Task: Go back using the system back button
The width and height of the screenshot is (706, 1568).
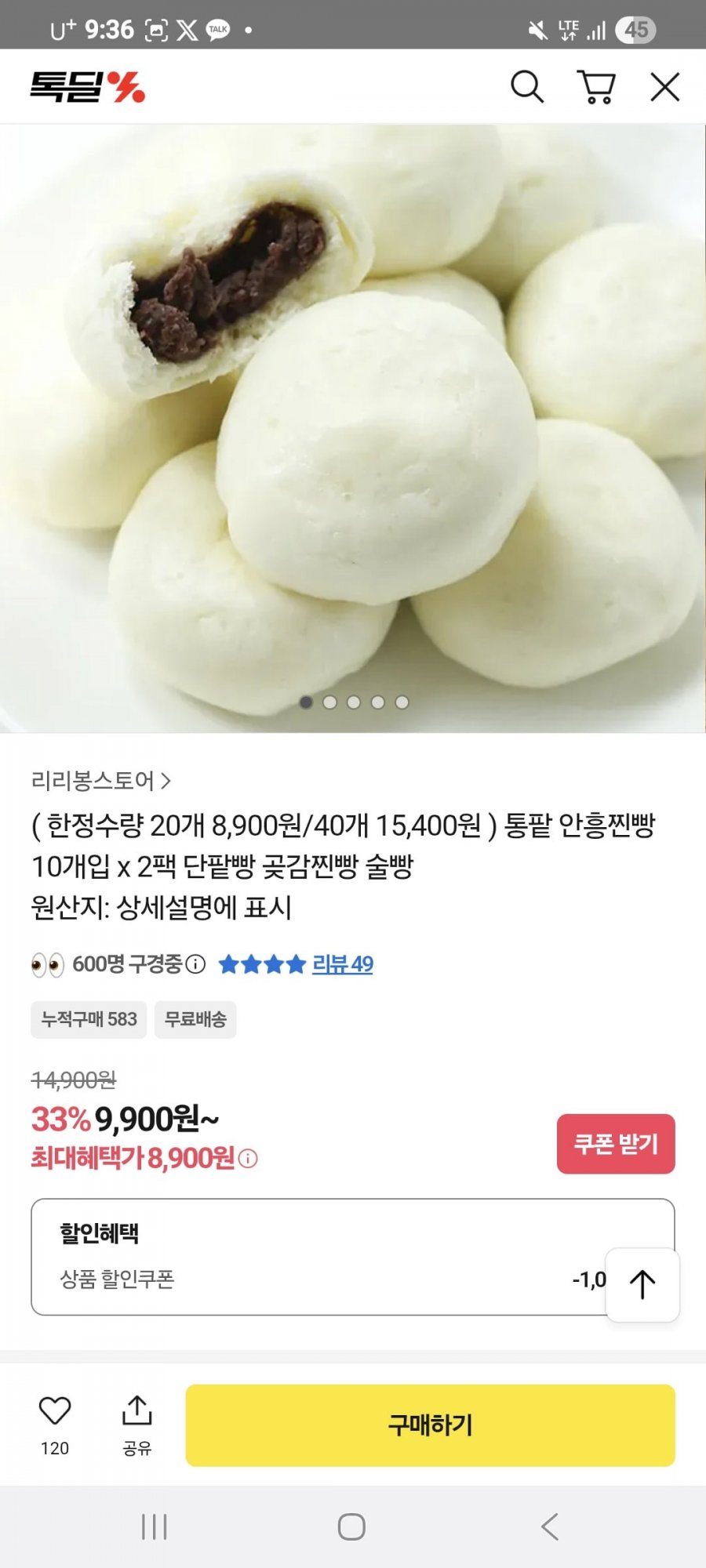Action: coord(550,1526)
